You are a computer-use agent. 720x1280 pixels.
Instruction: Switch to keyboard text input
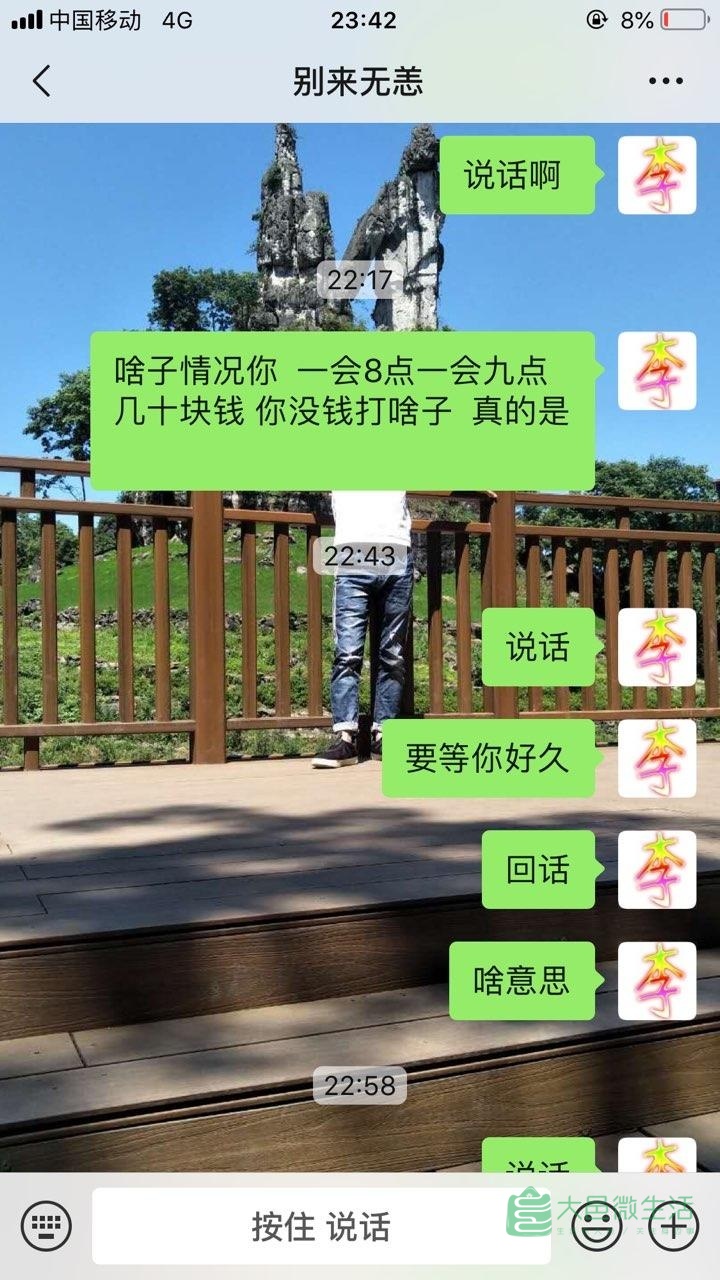pos(46,1225)
